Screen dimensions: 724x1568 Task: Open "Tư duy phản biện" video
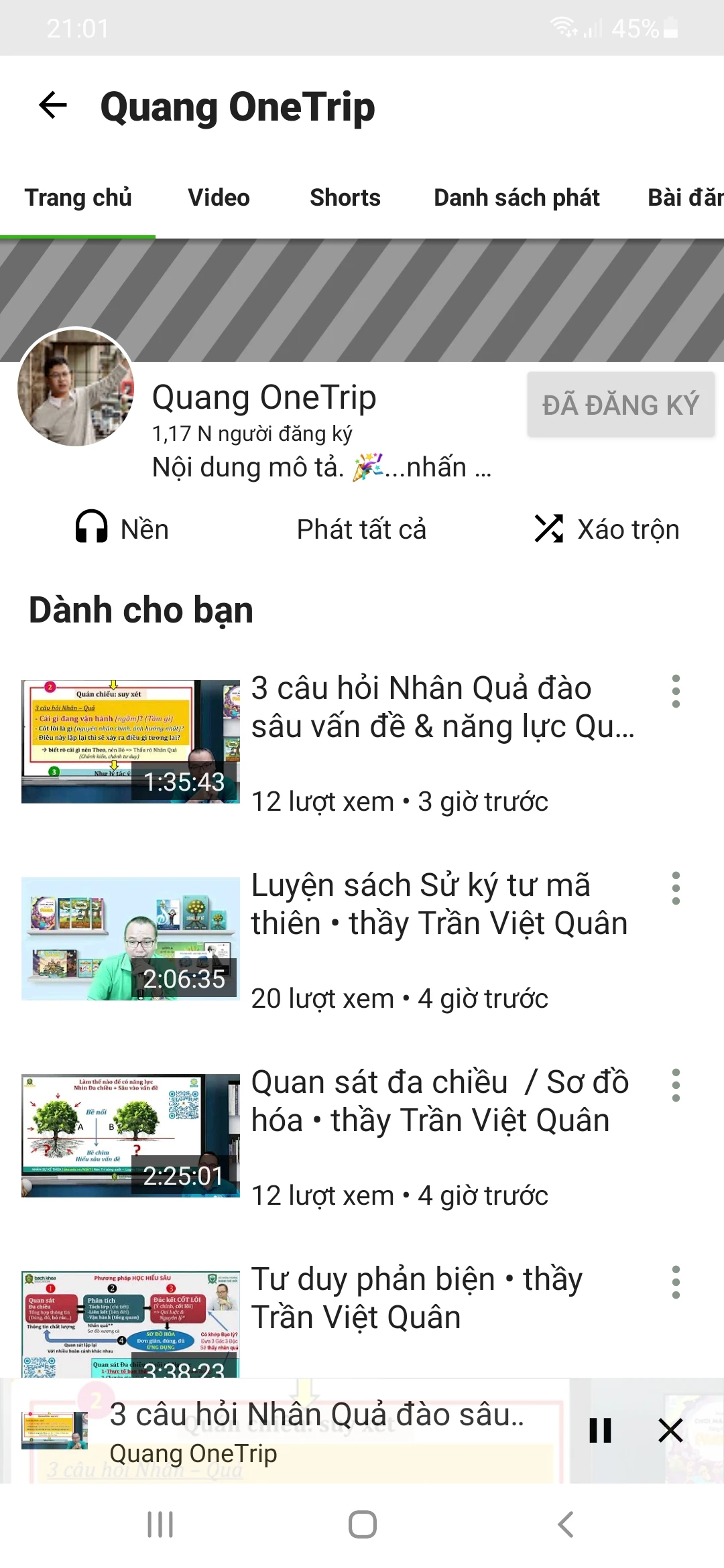416,1299
